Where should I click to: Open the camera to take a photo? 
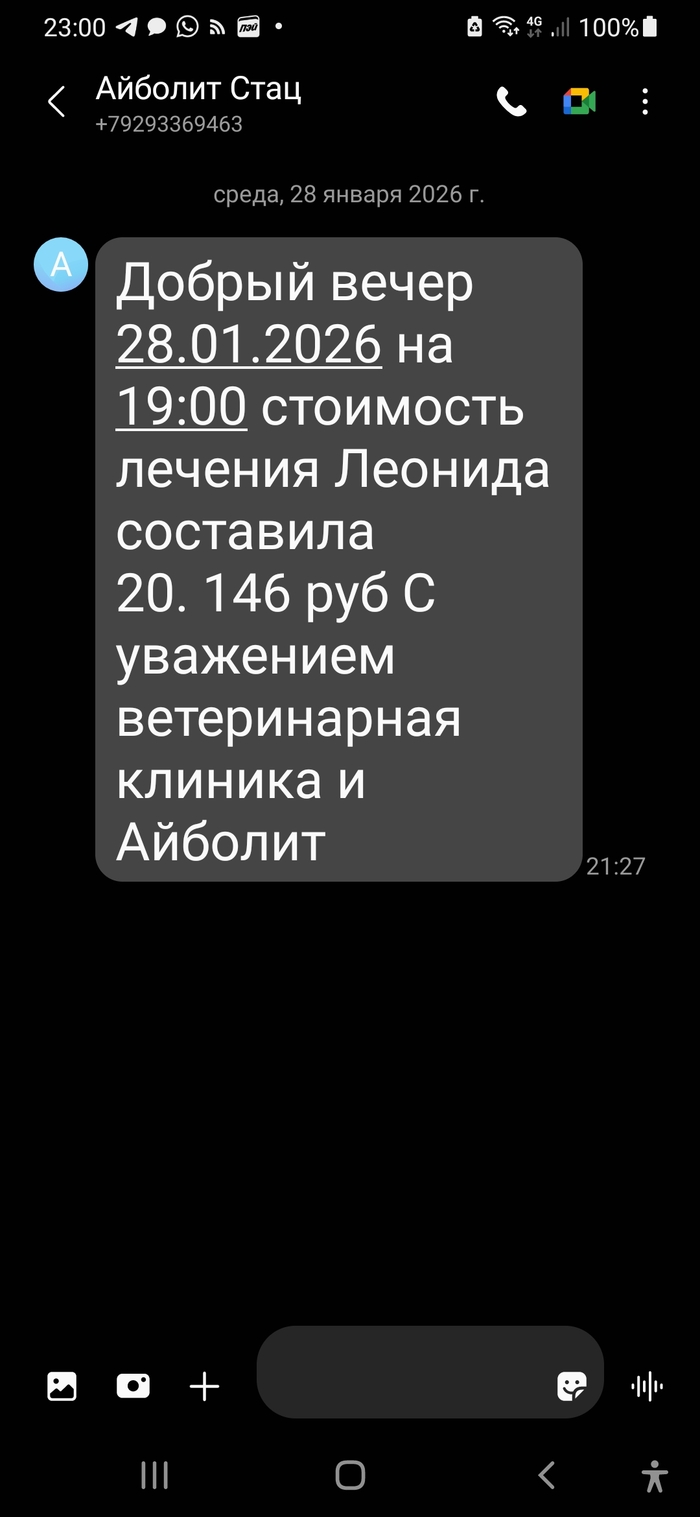(x=133, y=1386)
